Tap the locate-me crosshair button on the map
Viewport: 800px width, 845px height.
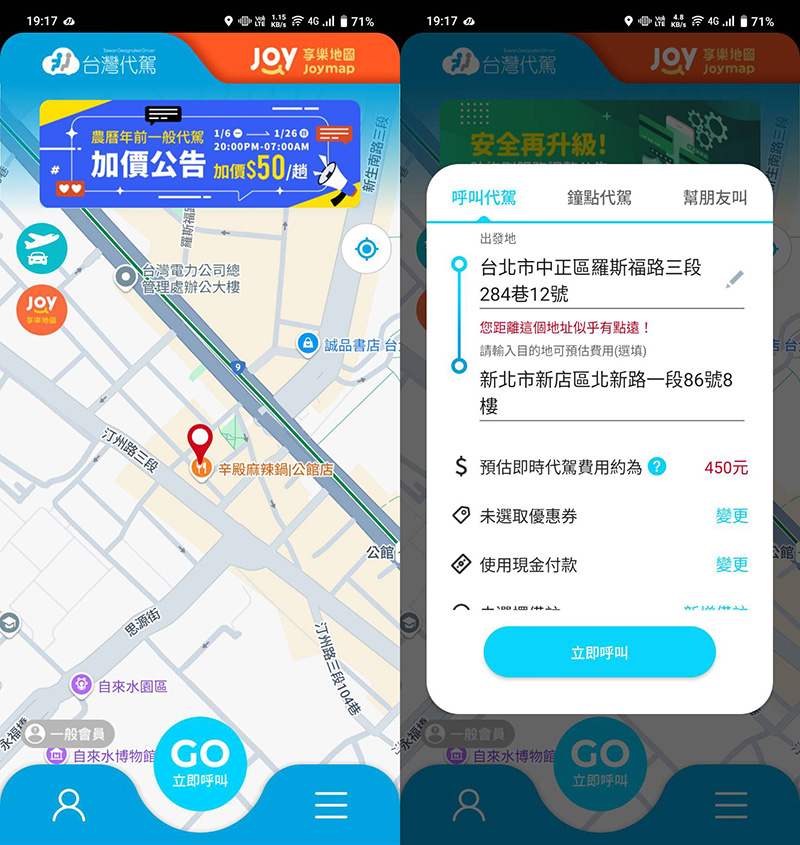click(x=366, y=250)
